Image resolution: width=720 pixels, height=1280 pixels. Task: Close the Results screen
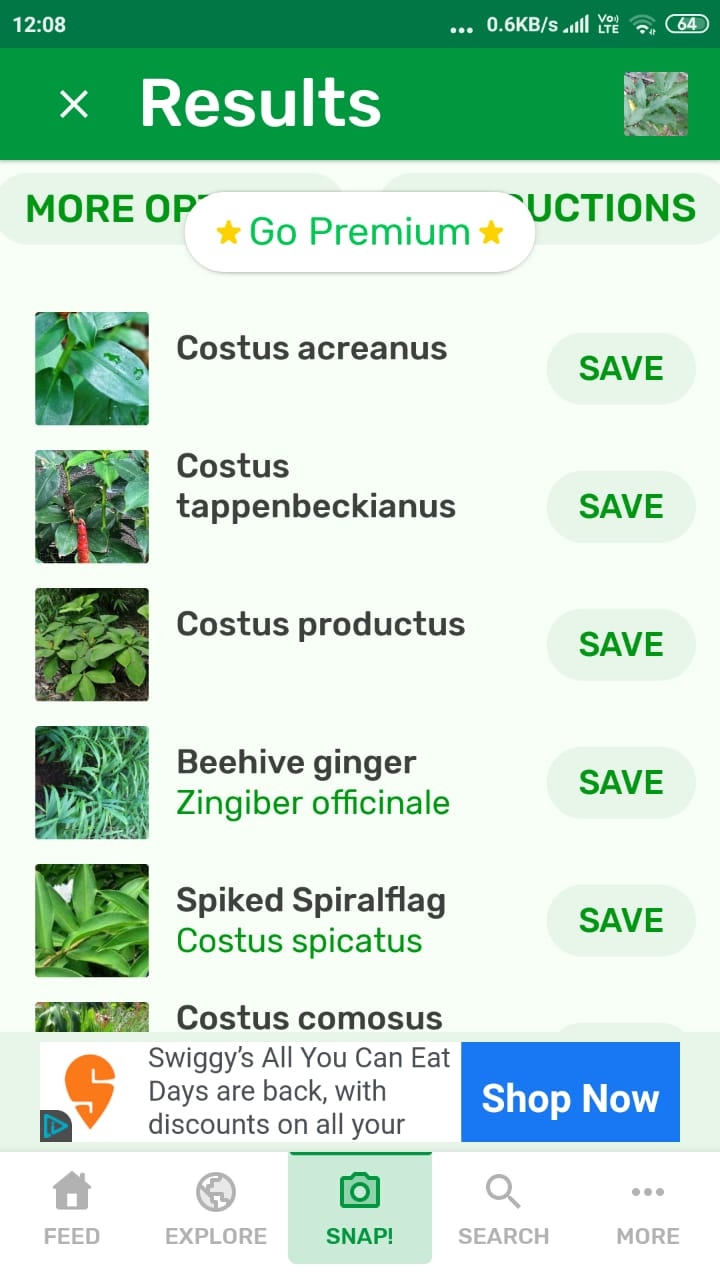(74, 104)
